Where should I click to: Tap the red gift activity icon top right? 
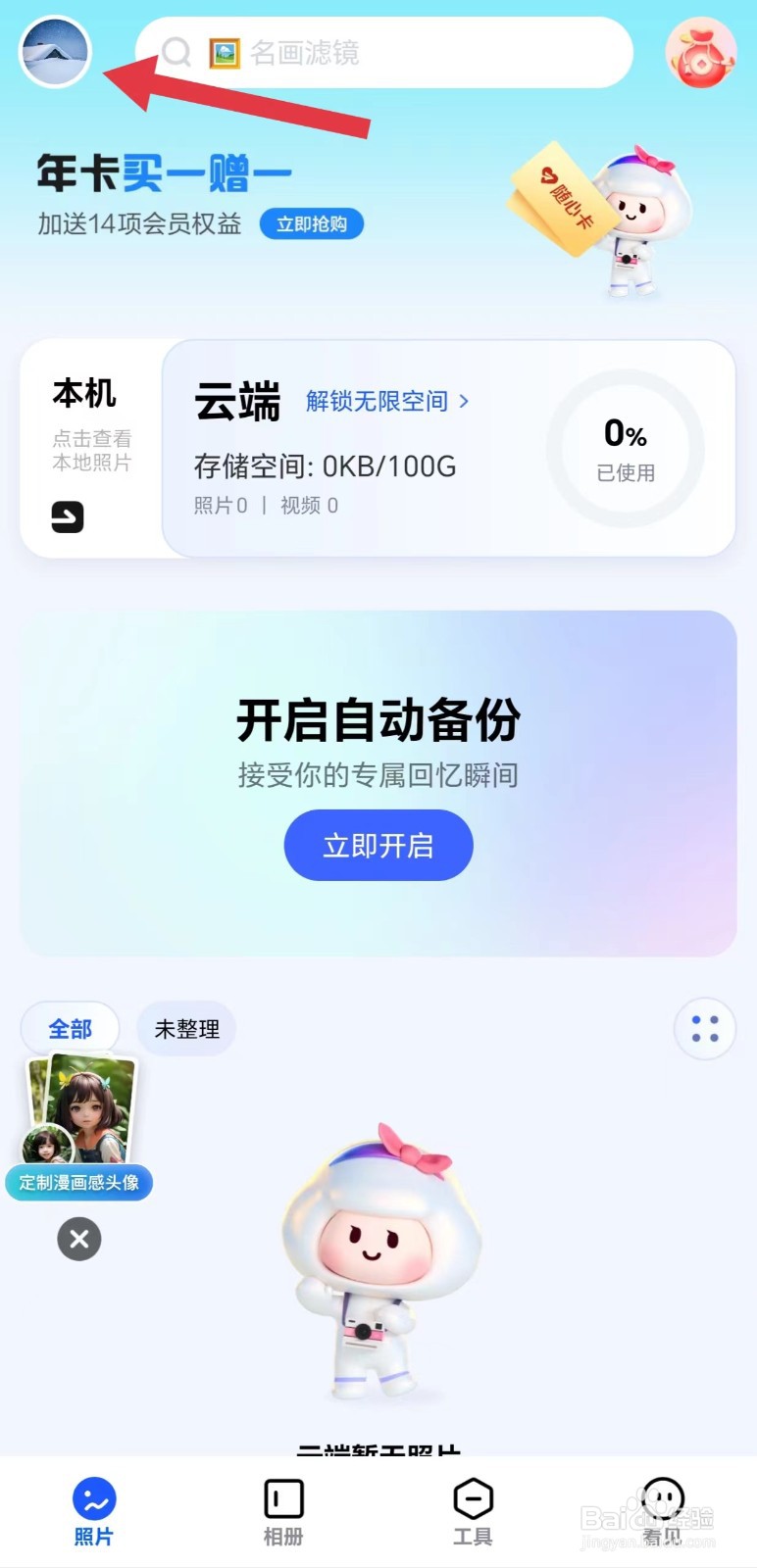700,53
